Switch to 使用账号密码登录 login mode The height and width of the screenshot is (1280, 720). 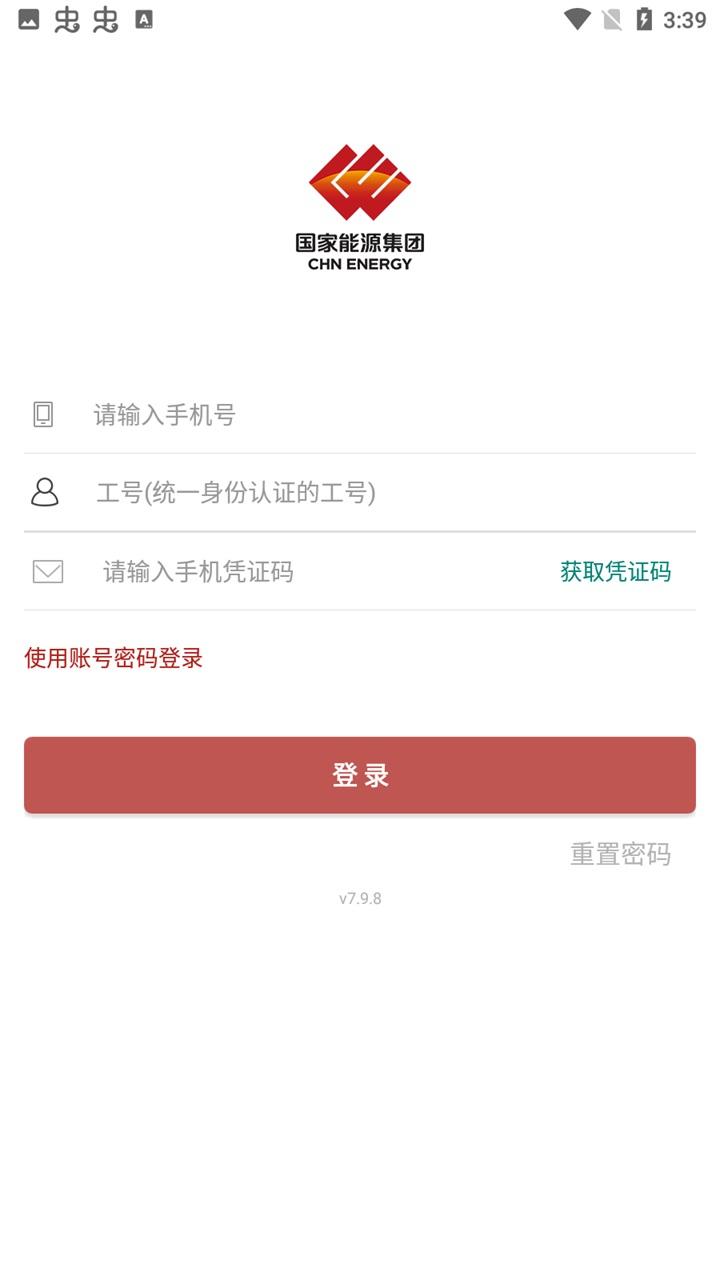(111, 658)
